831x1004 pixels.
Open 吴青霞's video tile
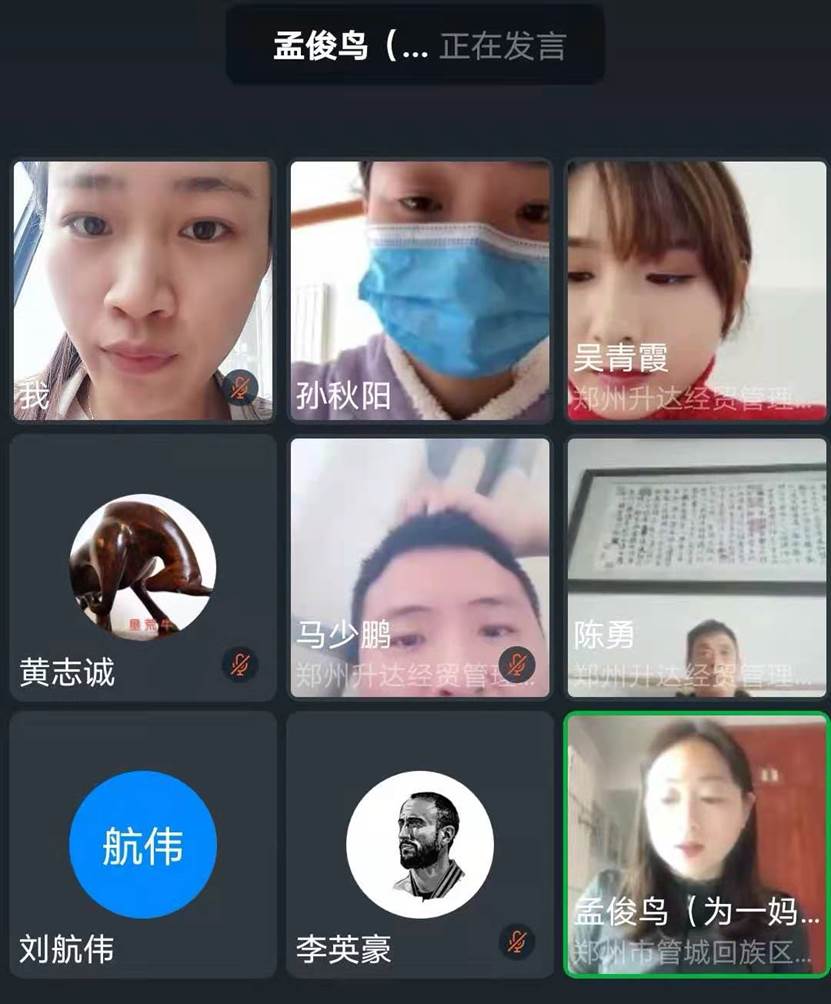[x=697, y=290]
